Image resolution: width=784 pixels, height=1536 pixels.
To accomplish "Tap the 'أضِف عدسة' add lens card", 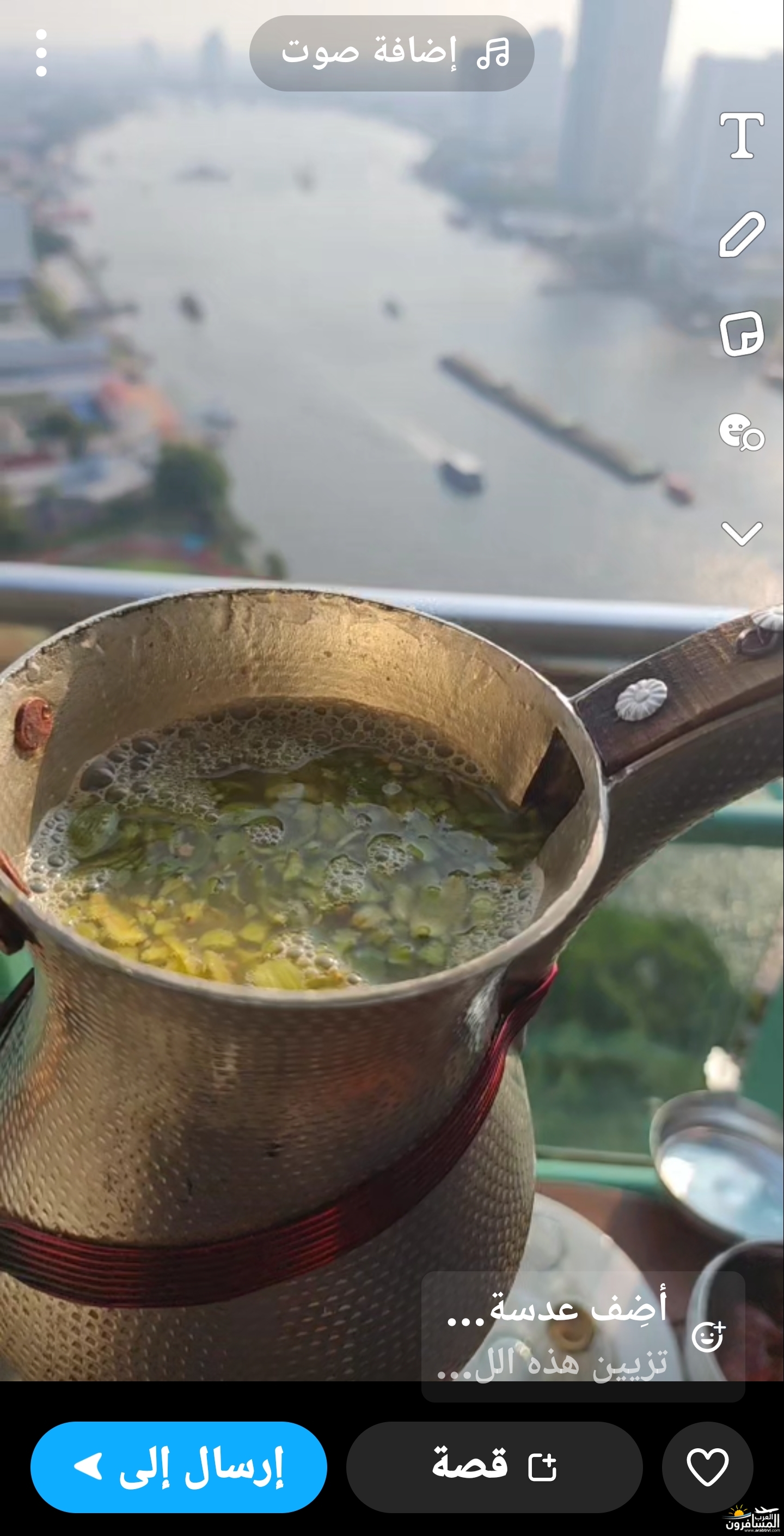I will tap(583, 1335).
